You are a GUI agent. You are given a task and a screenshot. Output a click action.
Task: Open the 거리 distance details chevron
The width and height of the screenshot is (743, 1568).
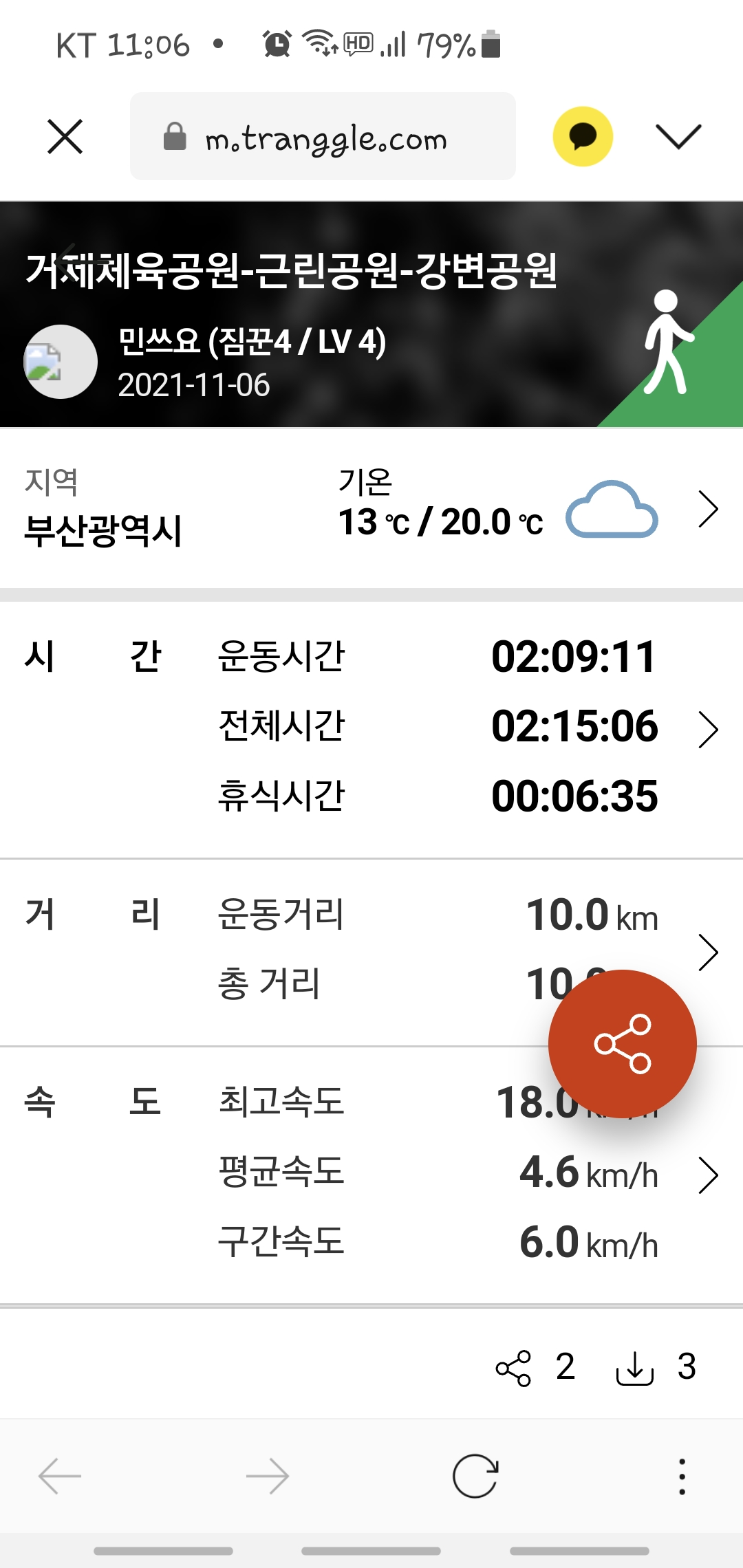[x=708, y=952]
